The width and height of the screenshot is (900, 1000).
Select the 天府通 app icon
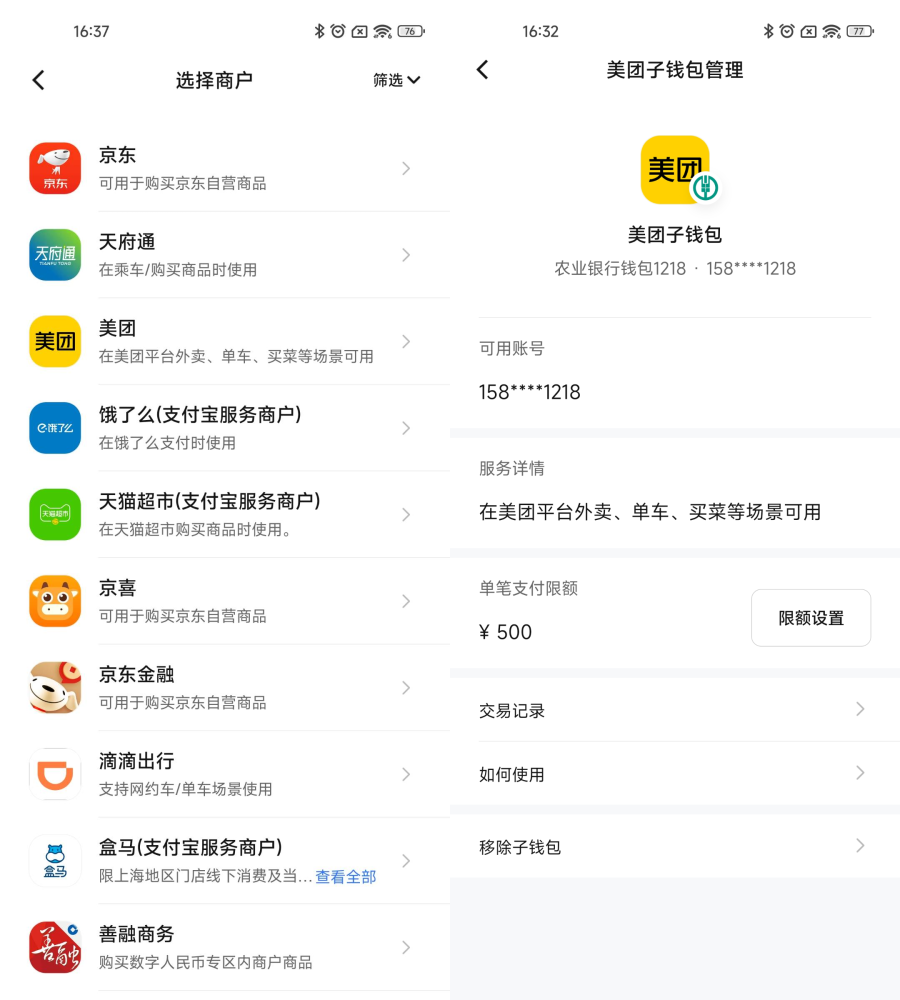point(55,255)
